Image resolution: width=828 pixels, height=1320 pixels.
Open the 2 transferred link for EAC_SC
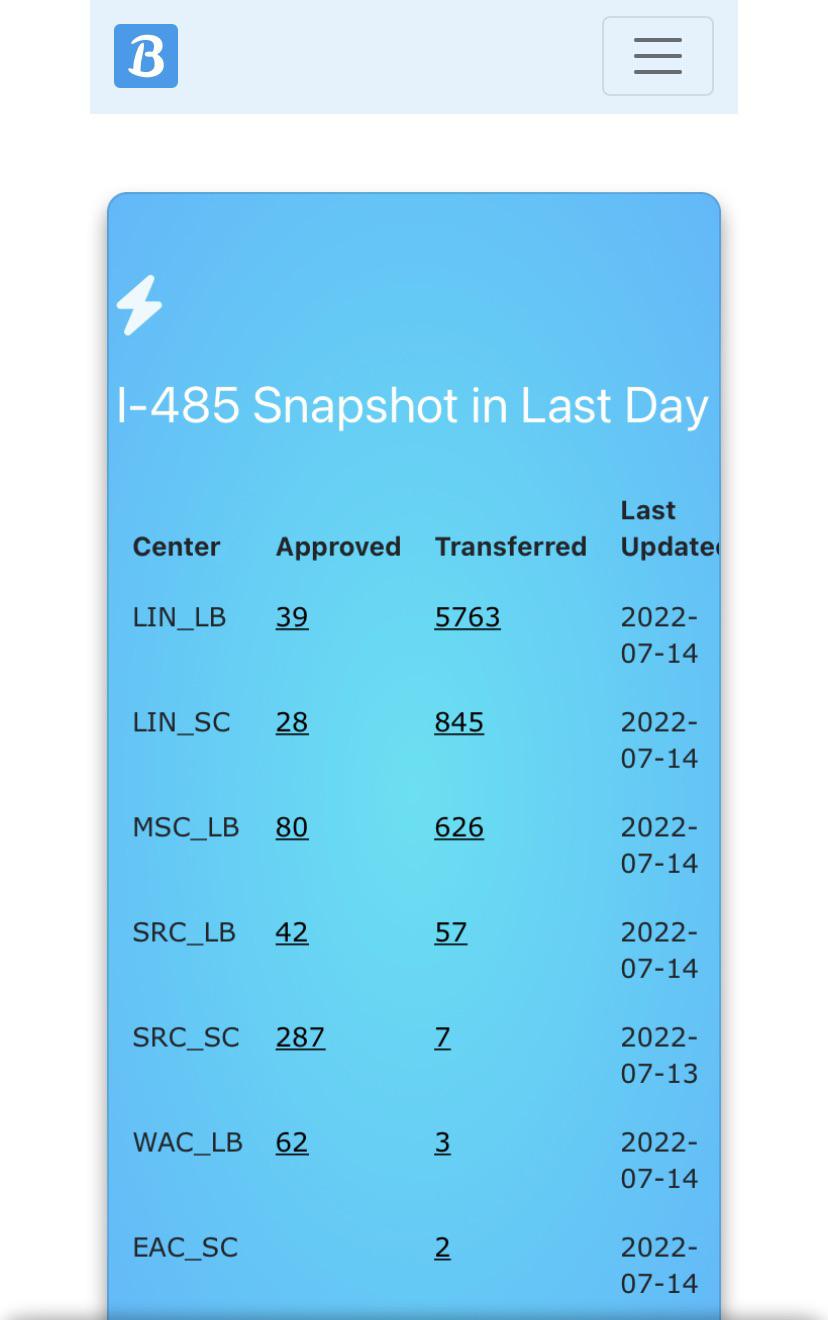pos(442,1247)
